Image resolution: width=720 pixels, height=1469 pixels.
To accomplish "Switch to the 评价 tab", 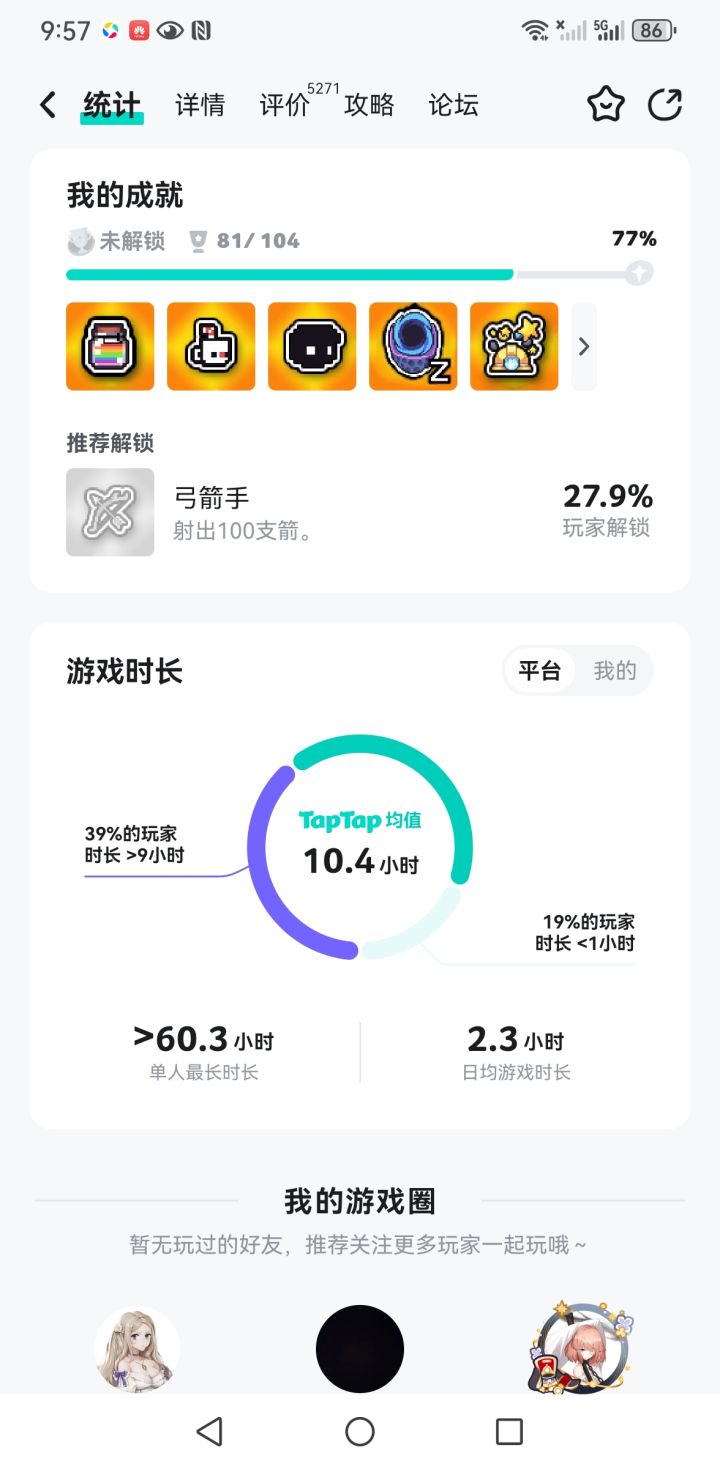I will (x=286, y=104).
